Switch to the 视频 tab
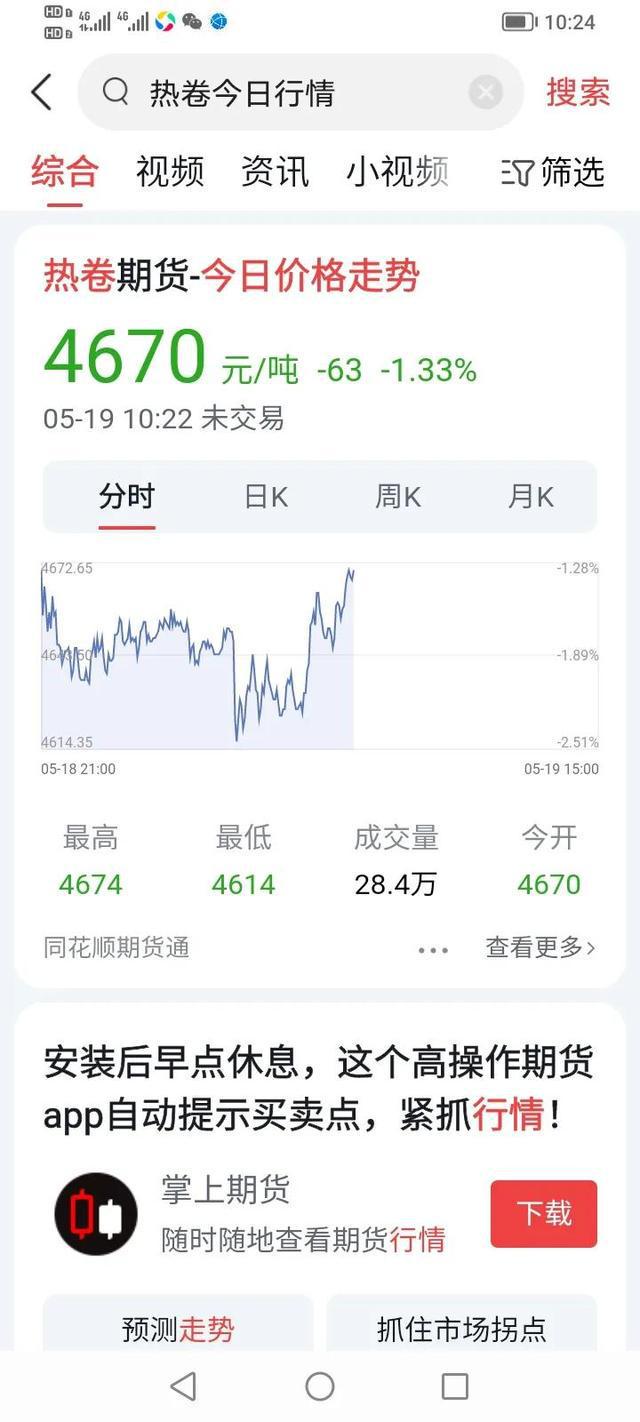The height and width of the screenshot is (1422, 640). click(x=170, y=171)
